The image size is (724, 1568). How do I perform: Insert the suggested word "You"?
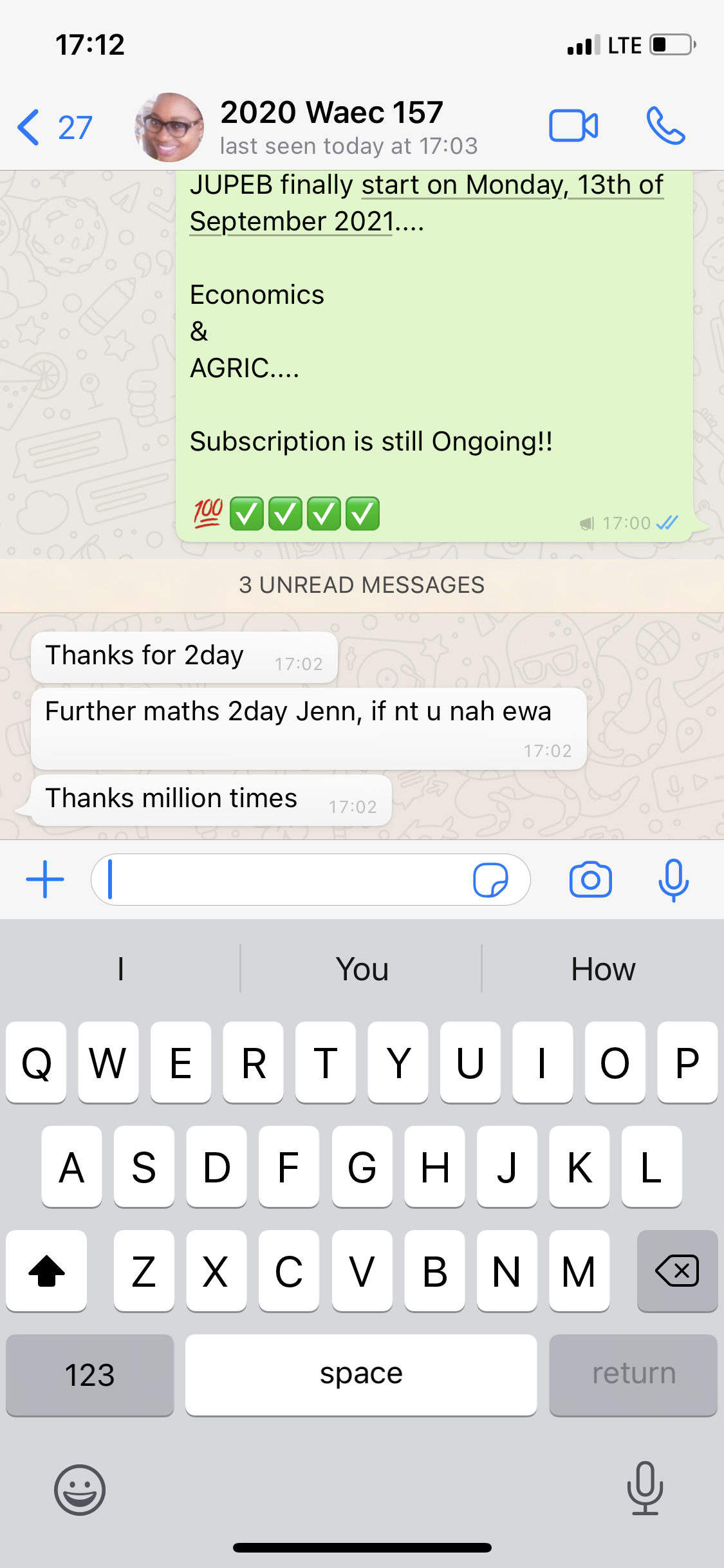pyautogui.click(x=362, y=969)
